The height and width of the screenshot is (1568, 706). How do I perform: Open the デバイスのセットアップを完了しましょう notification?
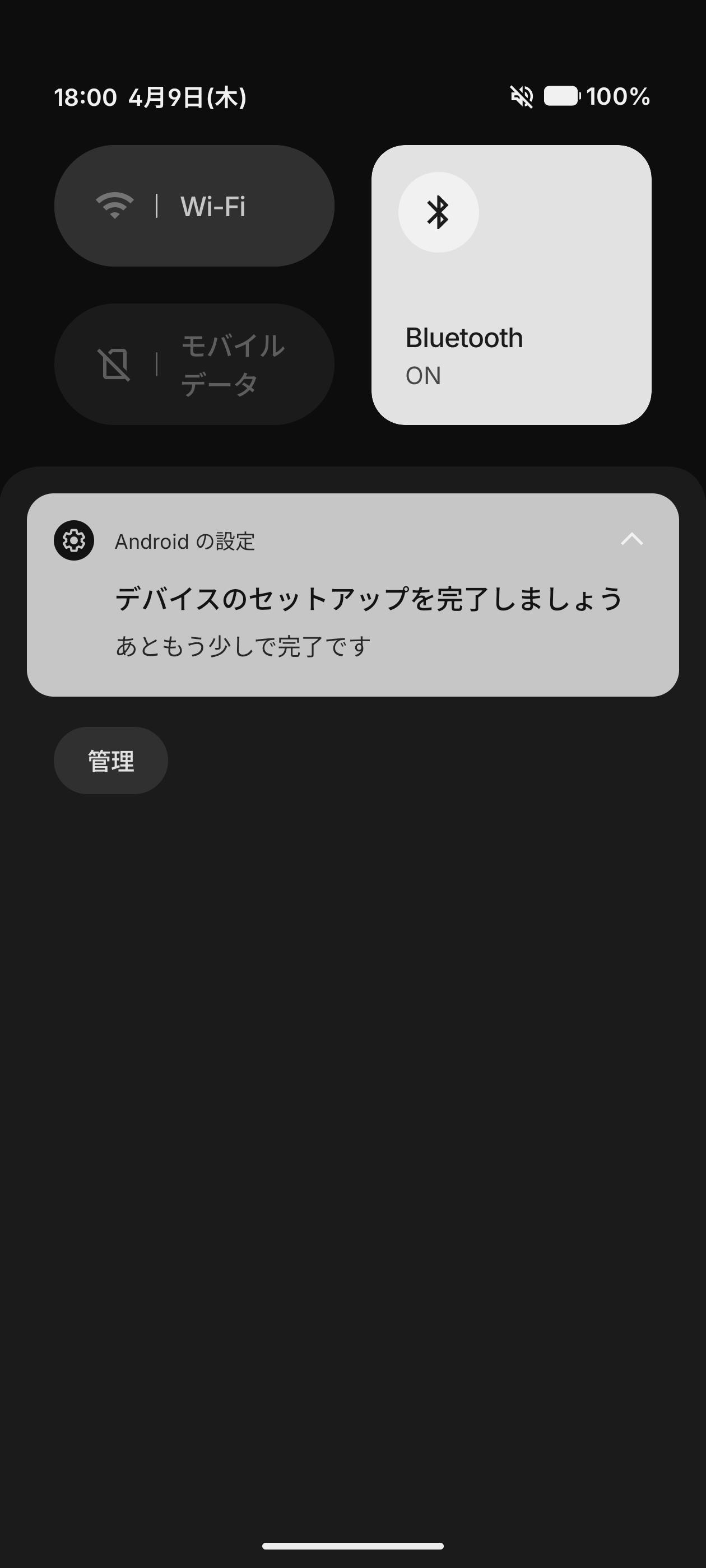tap(368, 615)
